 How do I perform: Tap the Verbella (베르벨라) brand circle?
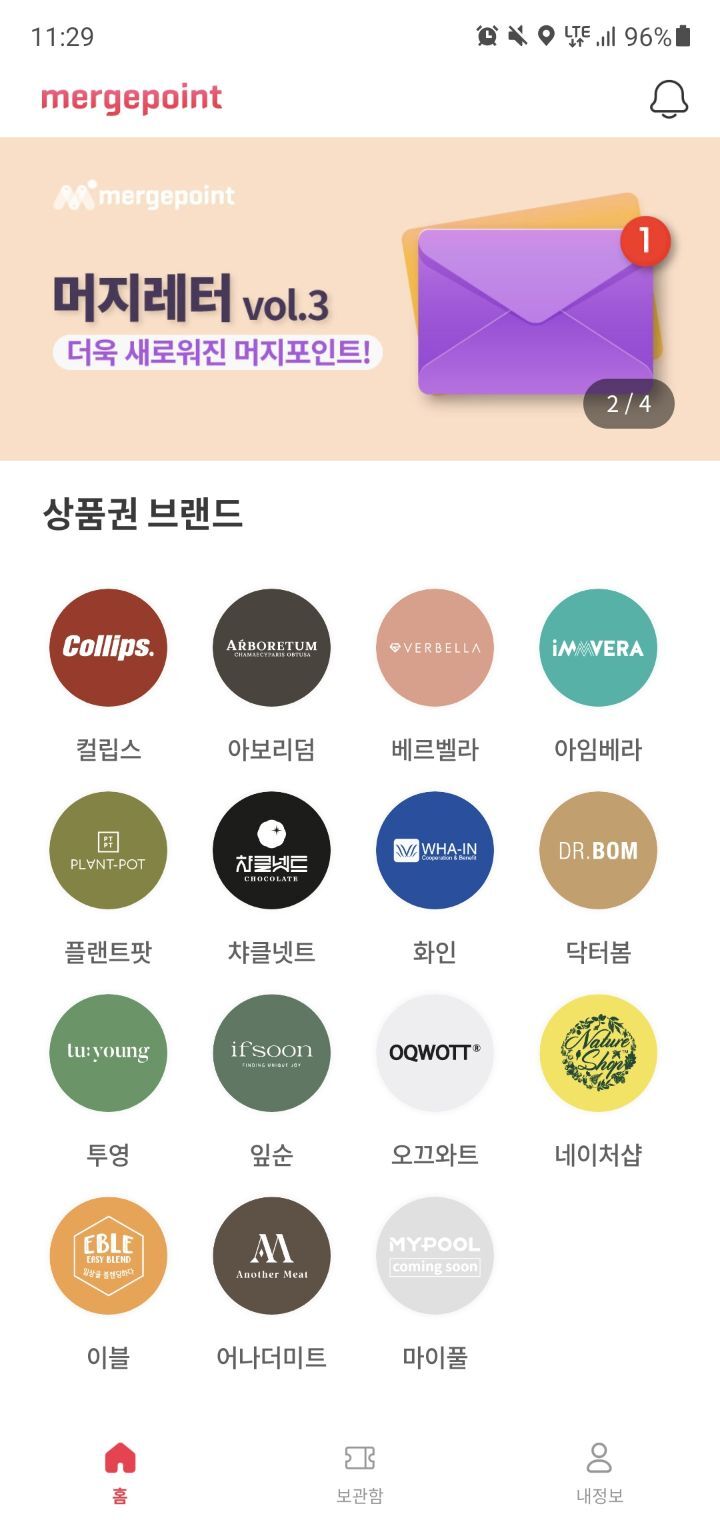click(434, 648)
